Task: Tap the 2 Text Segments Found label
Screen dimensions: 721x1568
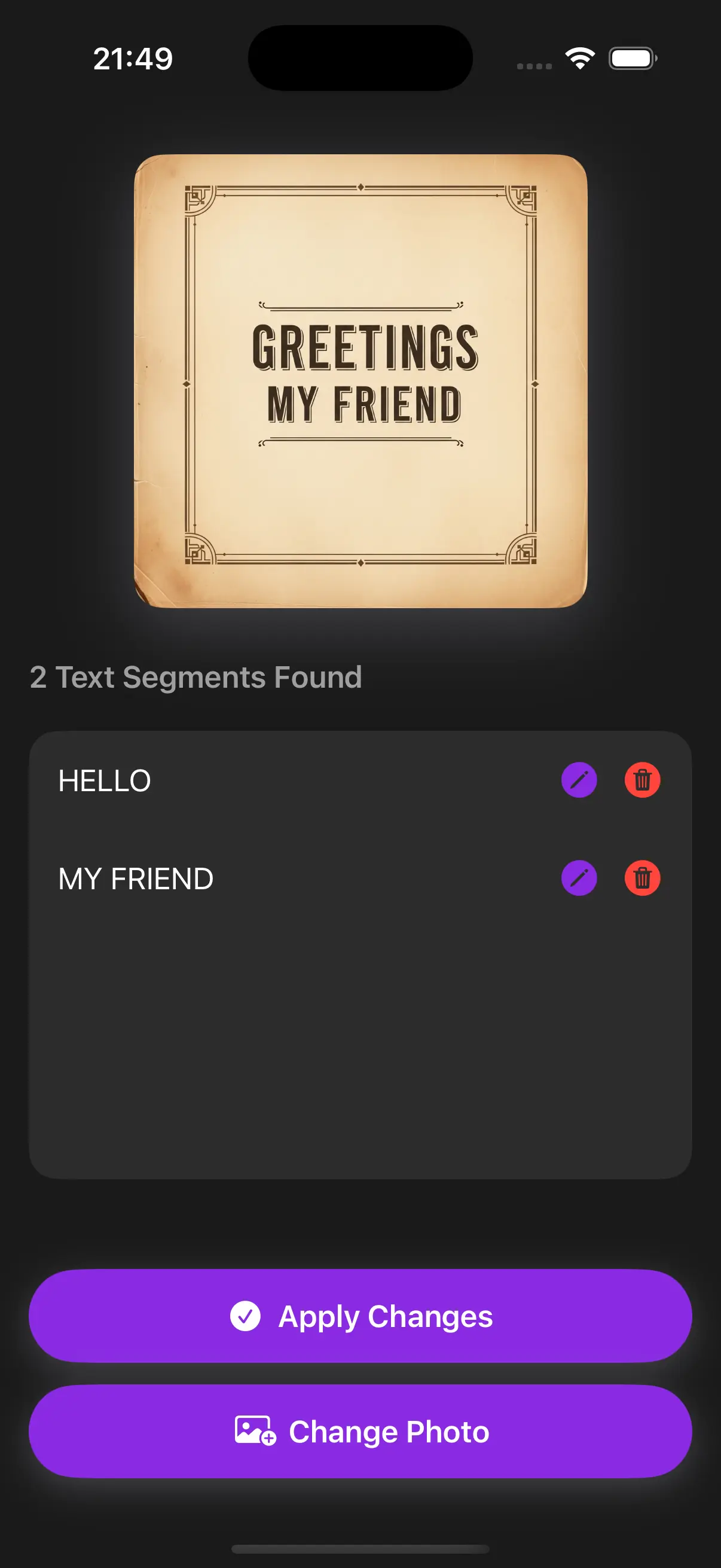Action: 195,678
